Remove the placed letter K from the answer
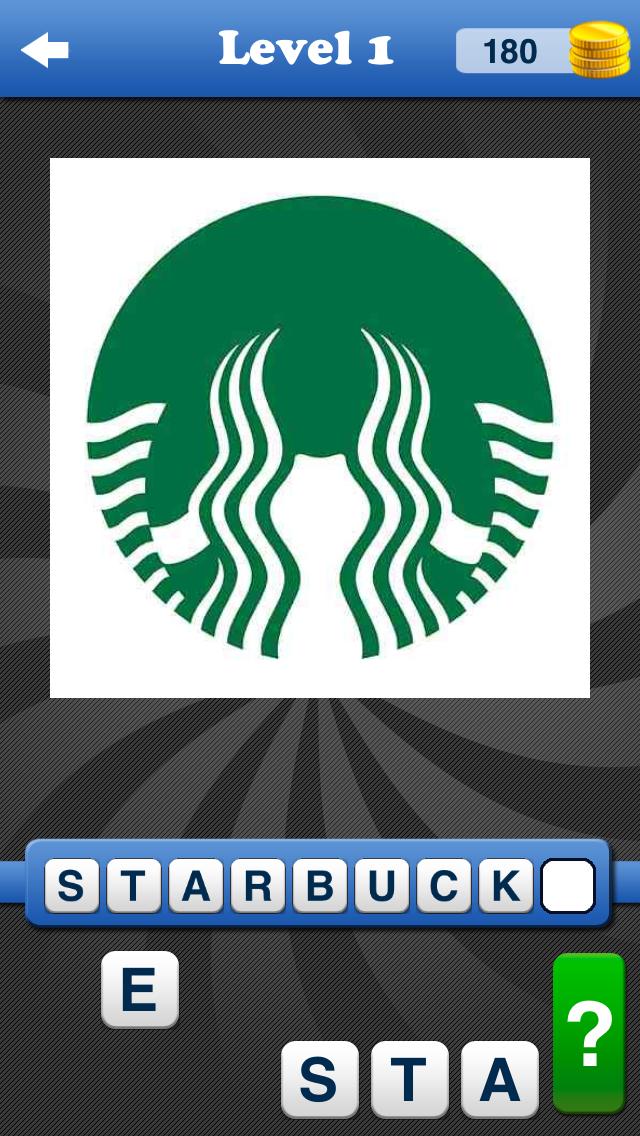 506,886
